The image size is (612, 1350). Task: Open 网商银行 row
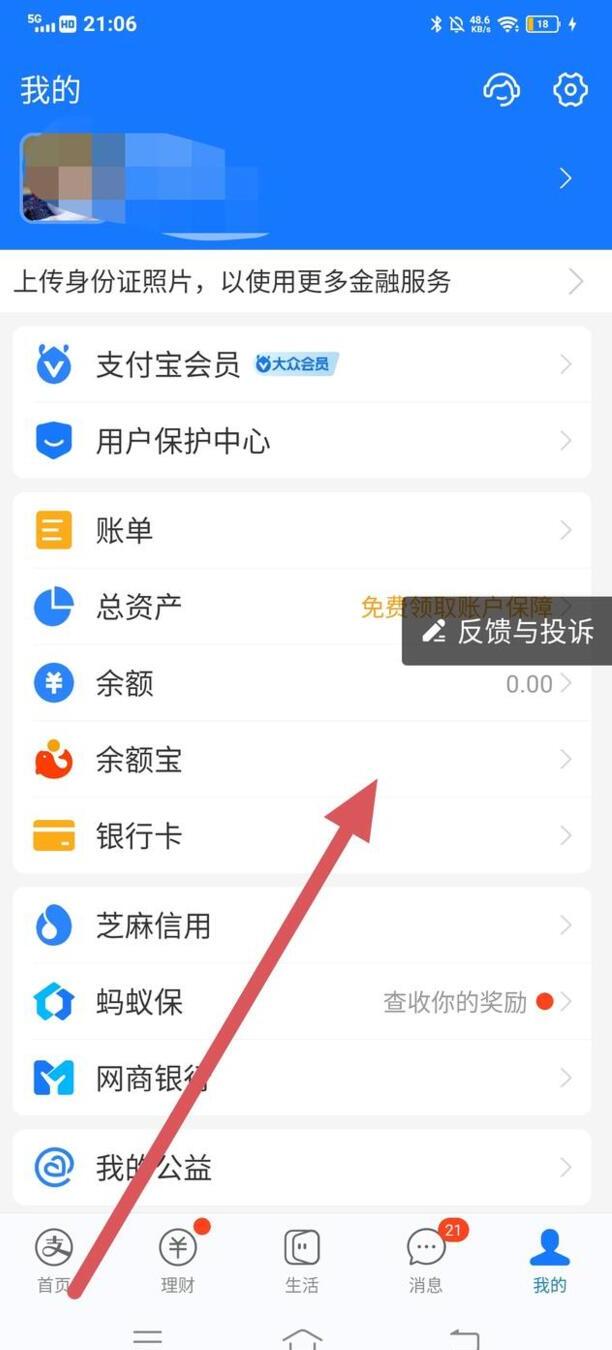300,1078
